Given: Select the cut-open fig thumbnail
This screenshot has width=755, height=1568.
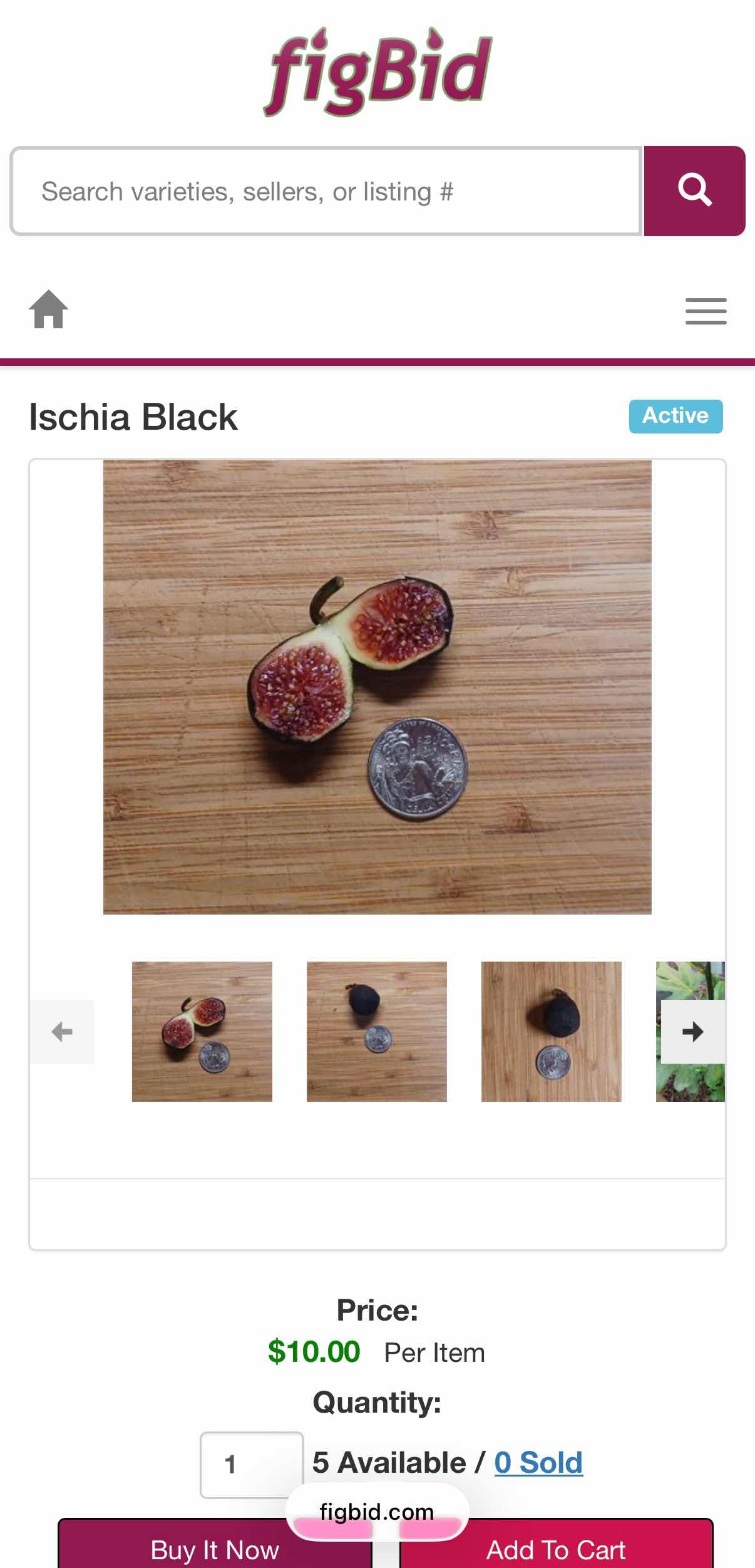Looking at the screenshot, I should point(202,1031).
